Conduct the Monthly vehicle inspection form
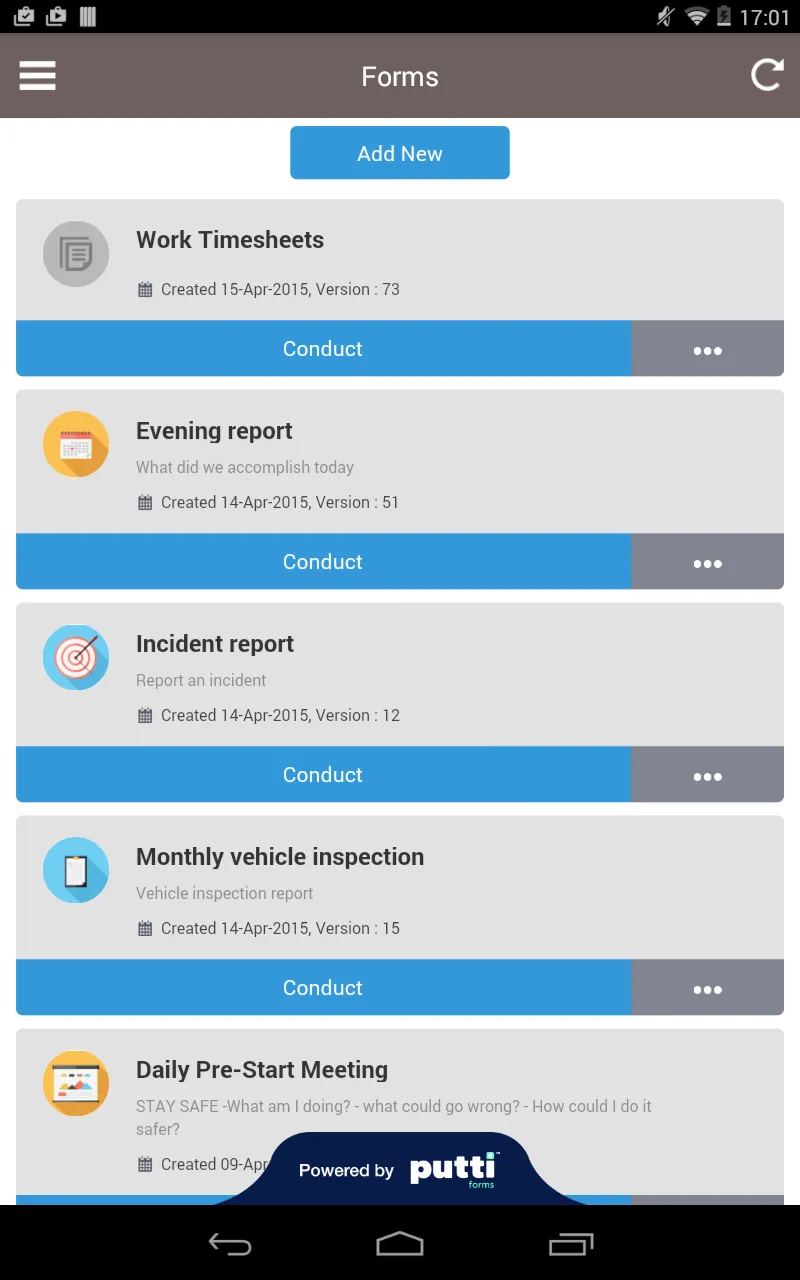This screenshot has width=800, height=1280. 323,988
